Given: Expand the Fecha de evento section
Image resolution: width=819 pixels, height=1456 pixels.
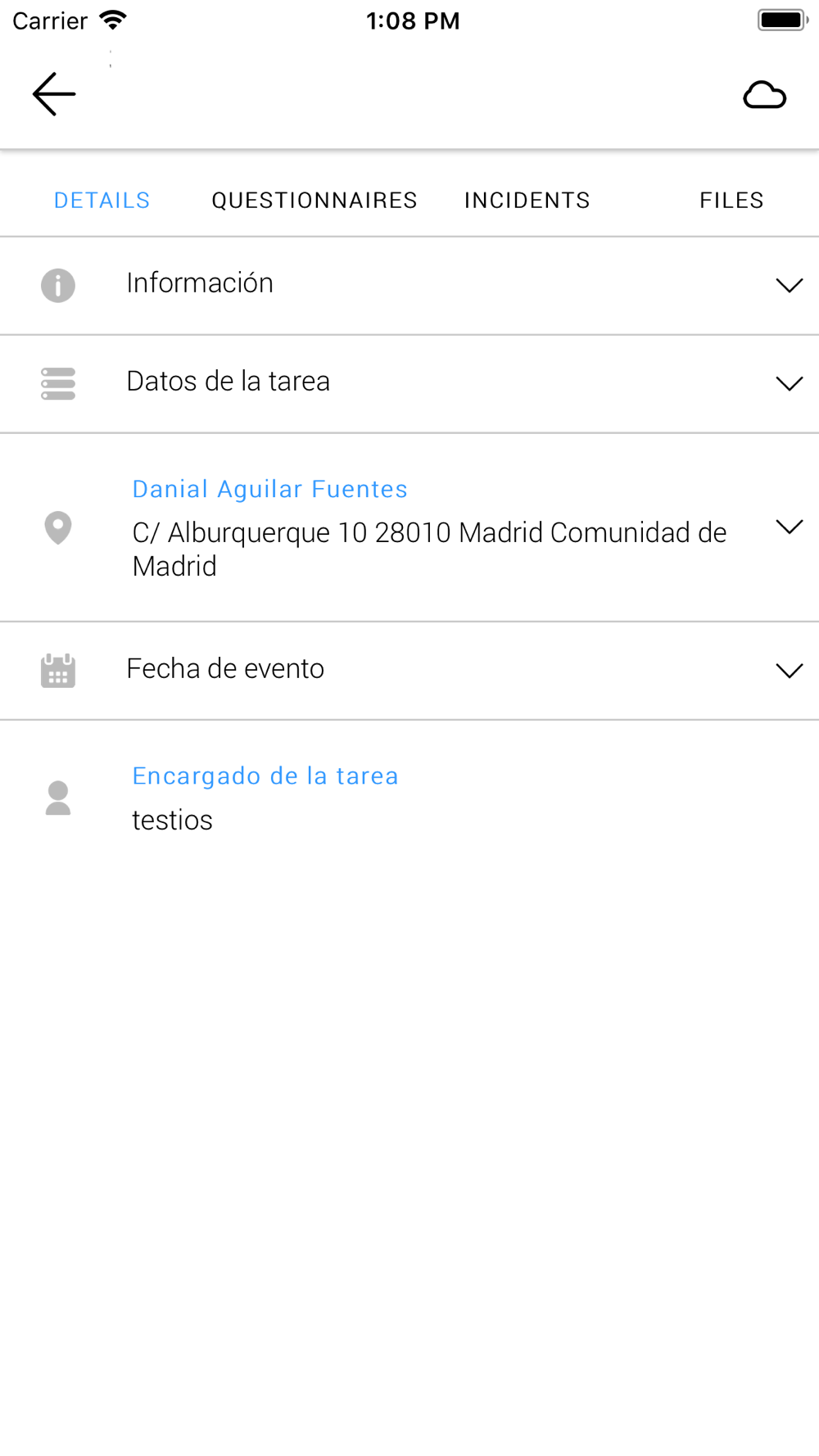Looking at the screenshot, I should point(789,671).
